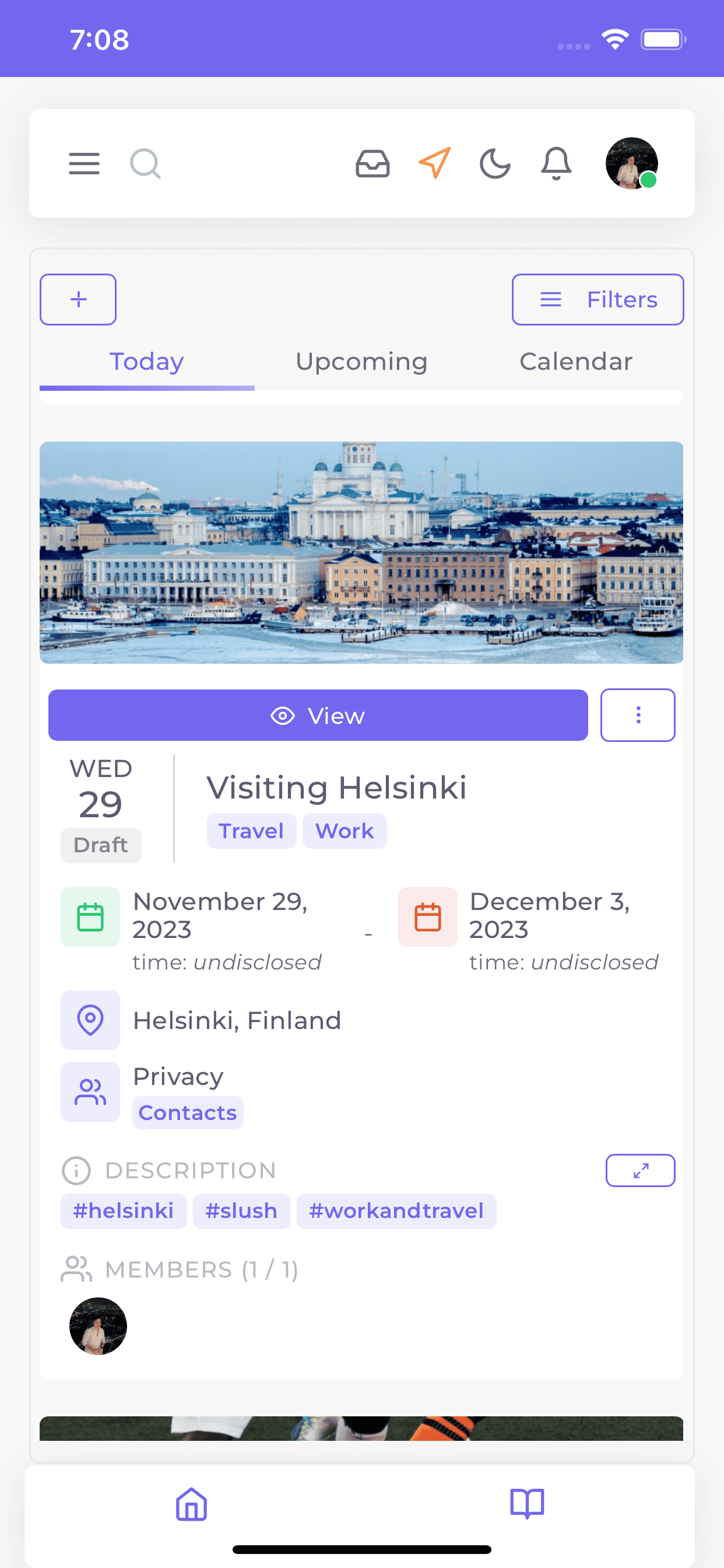The width and height of the screenshot is (724, 1568).
Task: Select the Today tab
Action: (x=147, y=362)
